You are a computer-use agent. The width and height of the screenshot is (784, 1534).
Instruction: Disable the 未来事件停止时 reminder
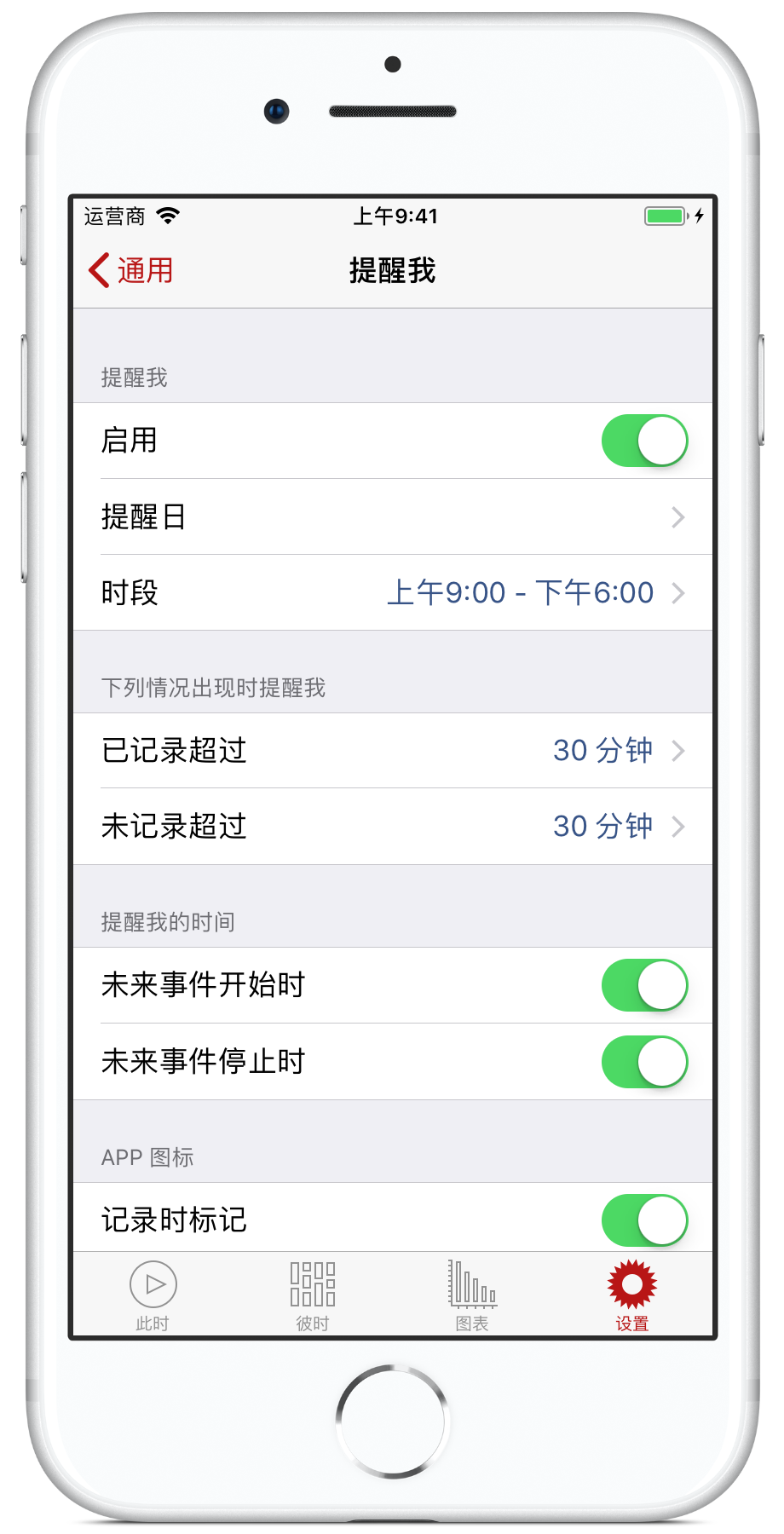(644, 1062)
